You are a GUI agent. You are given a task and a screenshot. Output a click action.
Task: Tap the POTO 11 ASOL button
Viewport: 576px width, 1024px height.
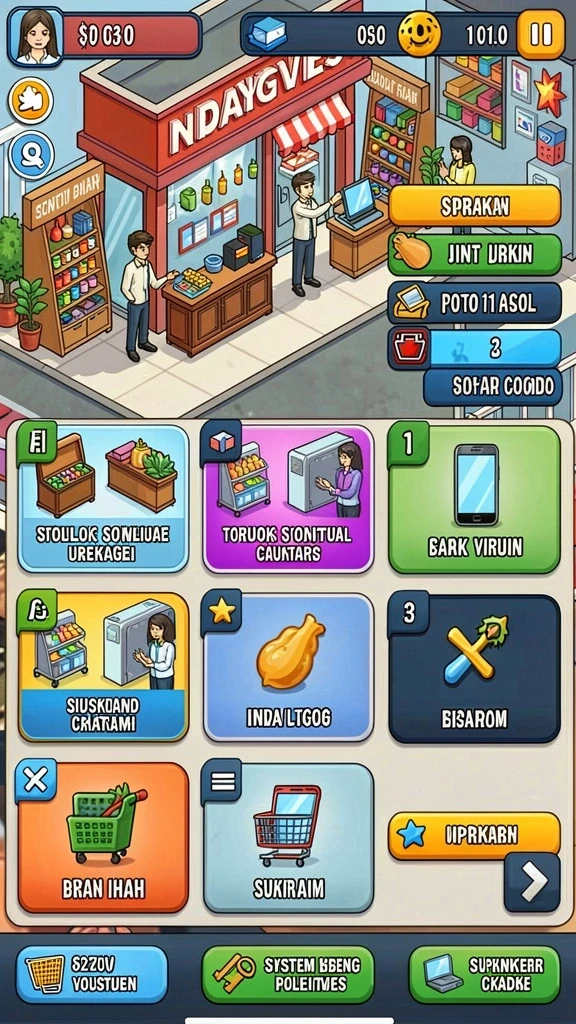point(475,303)
